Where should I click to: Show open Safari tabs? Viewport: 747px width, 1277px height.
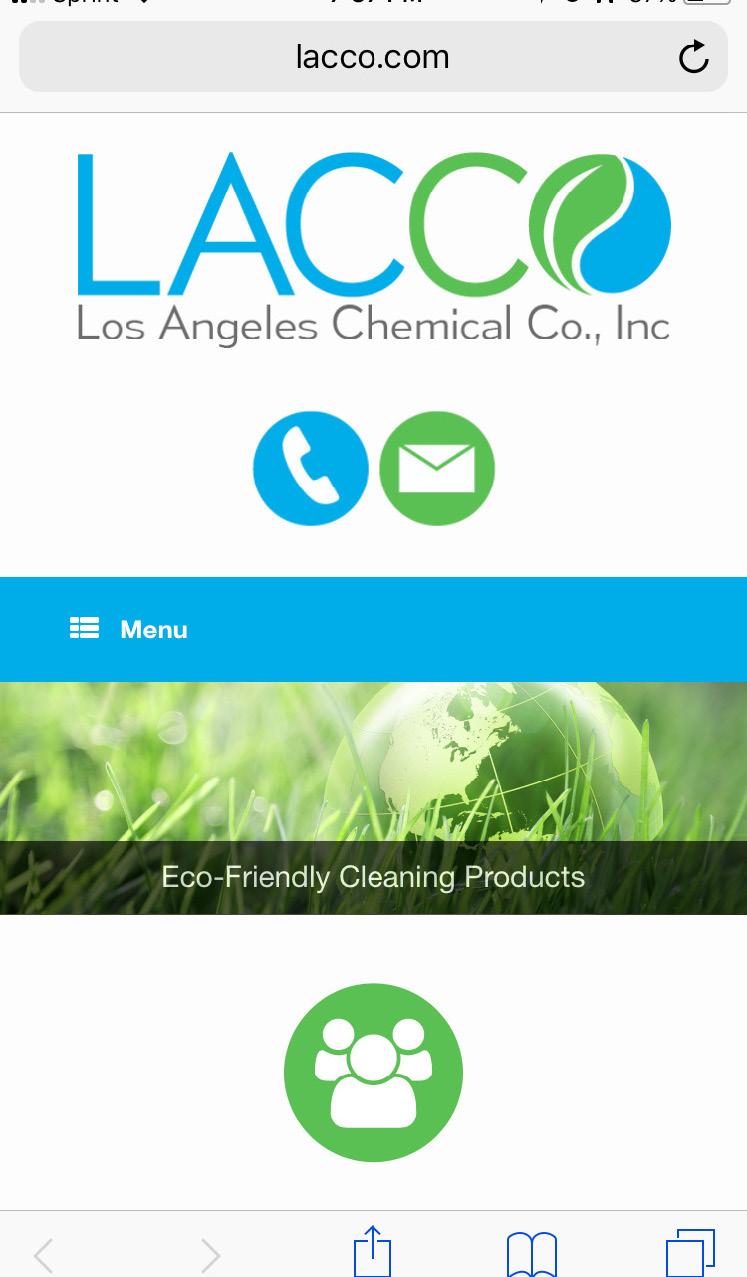pyautogui.click(x=690, y=1253)
